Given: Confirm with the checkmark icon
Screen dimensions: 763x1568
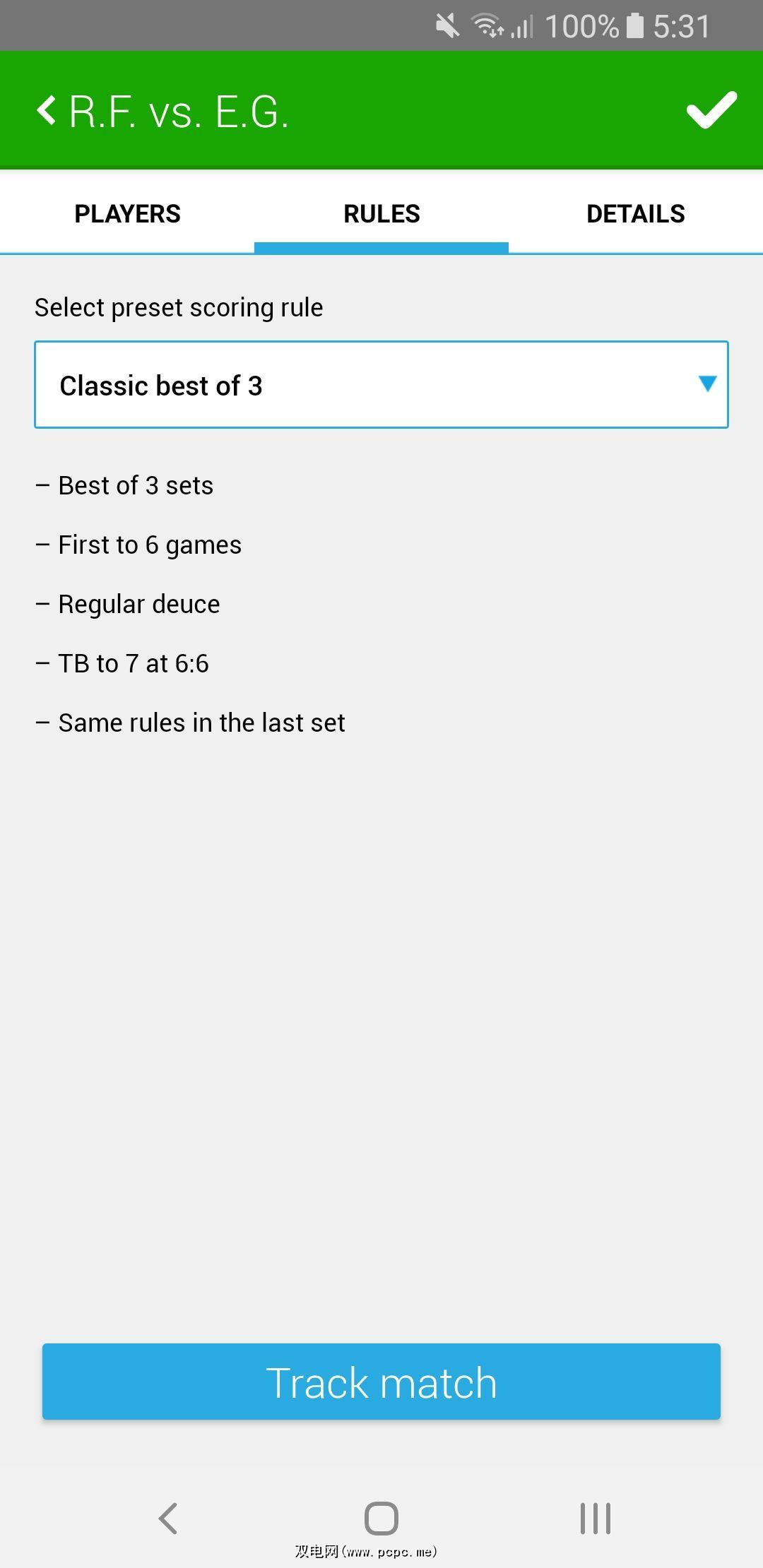Looking at the screenshot, I should pyautogui.click(x=711, y=111).
